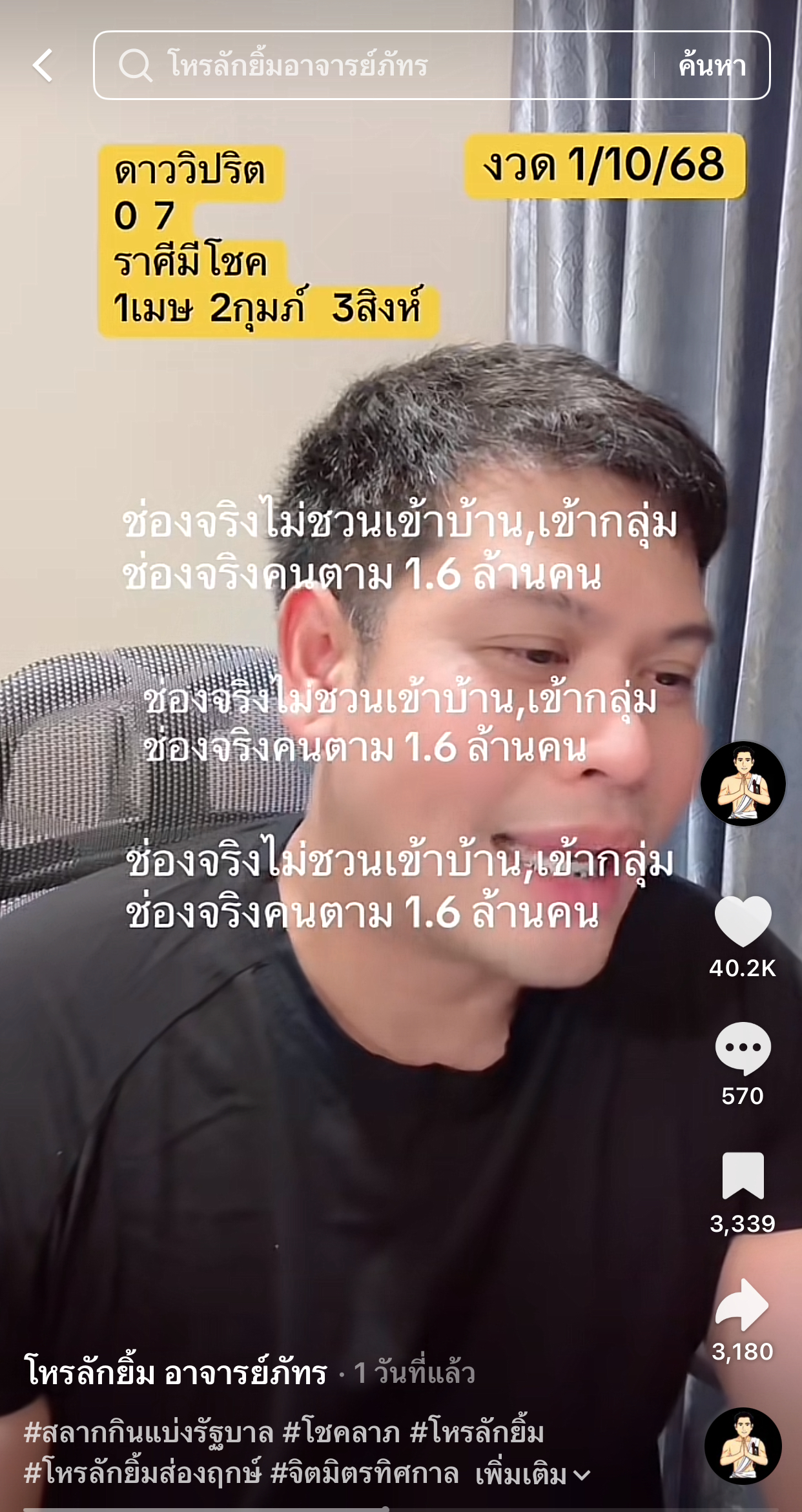Image resolution: width=802 pixels, height=1512 pixels.
Task: Open the creator's profile avatar
Action: pos(743,784)
